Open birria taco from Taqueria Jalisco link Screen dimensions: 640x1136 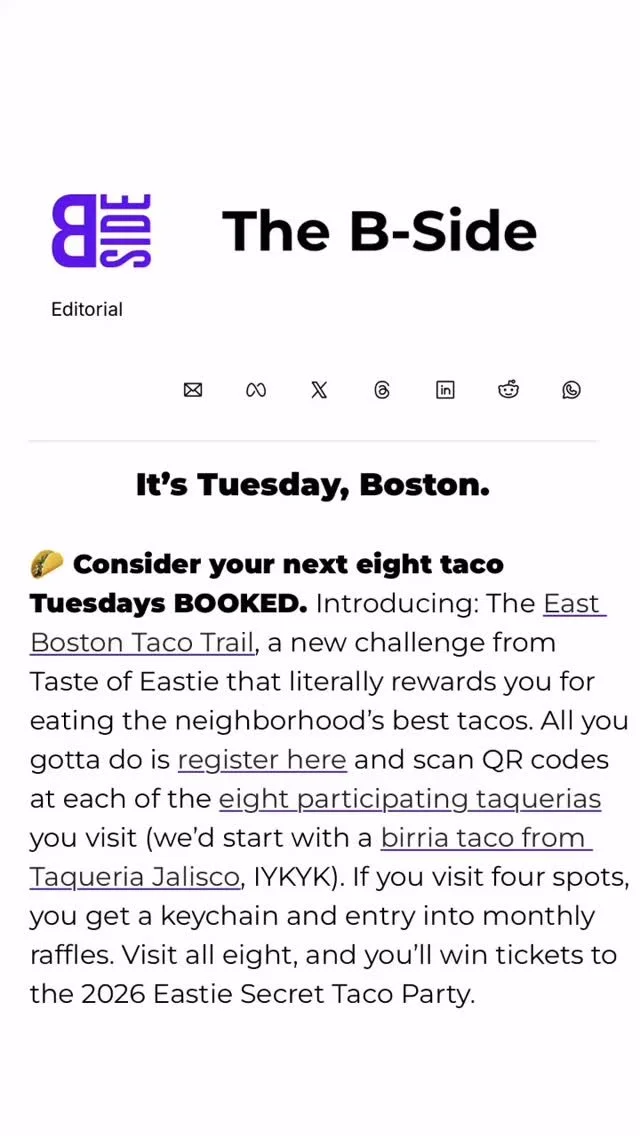[x=311, y=857]
